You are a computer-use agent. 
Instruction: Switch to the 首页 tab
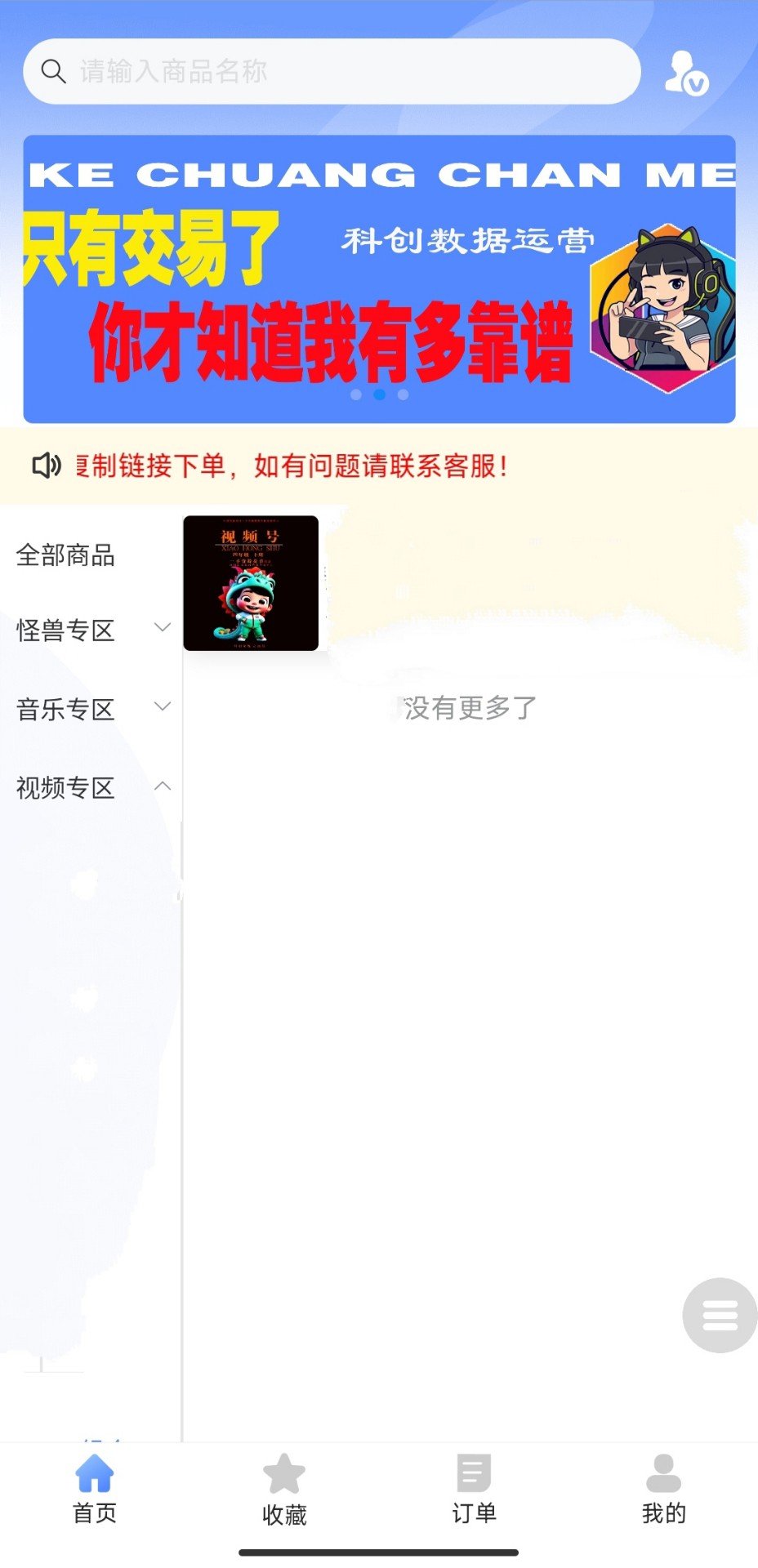[x=95, y=1490]
